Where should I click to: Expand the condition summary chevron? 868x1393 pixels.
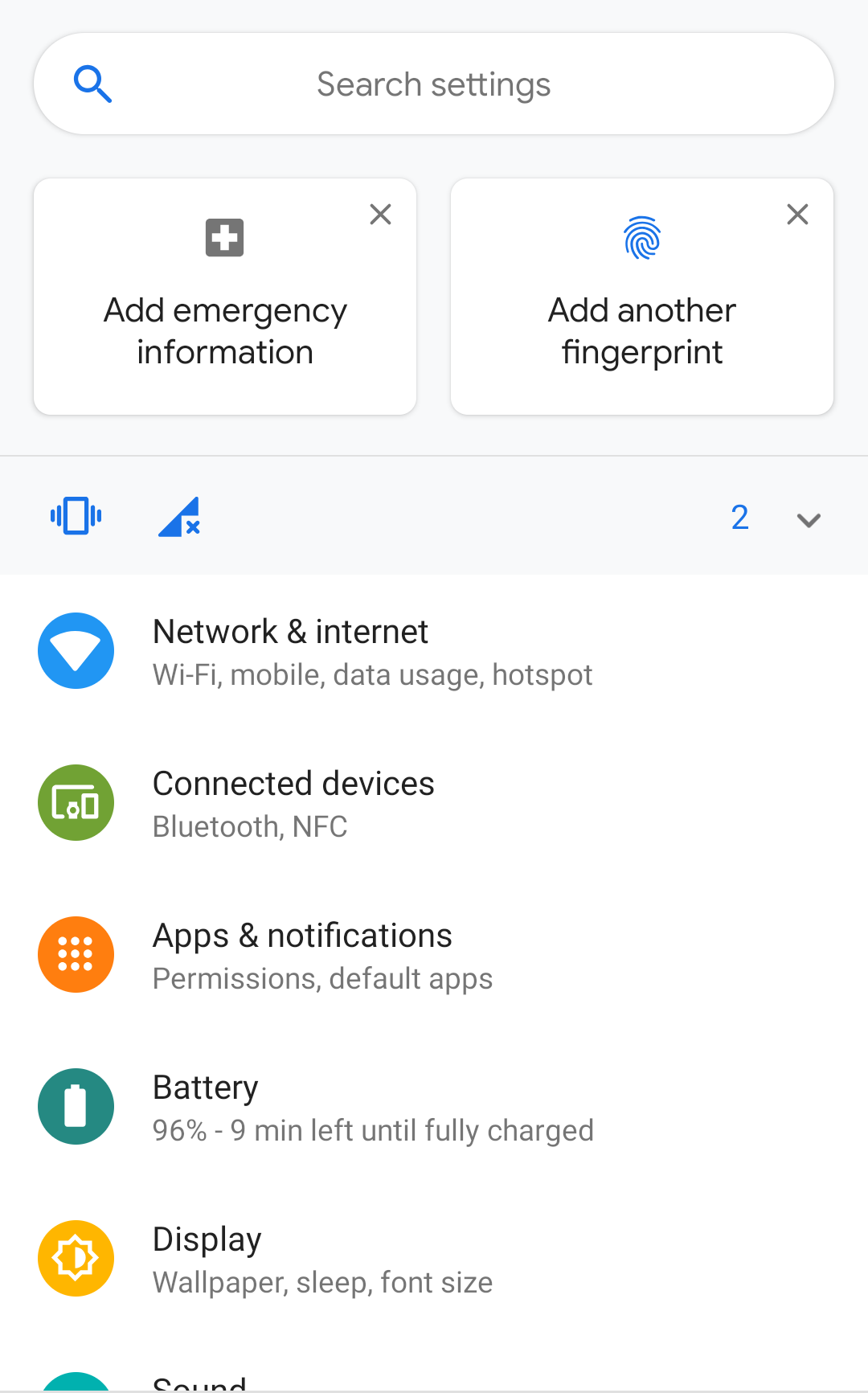pos(808,520)
